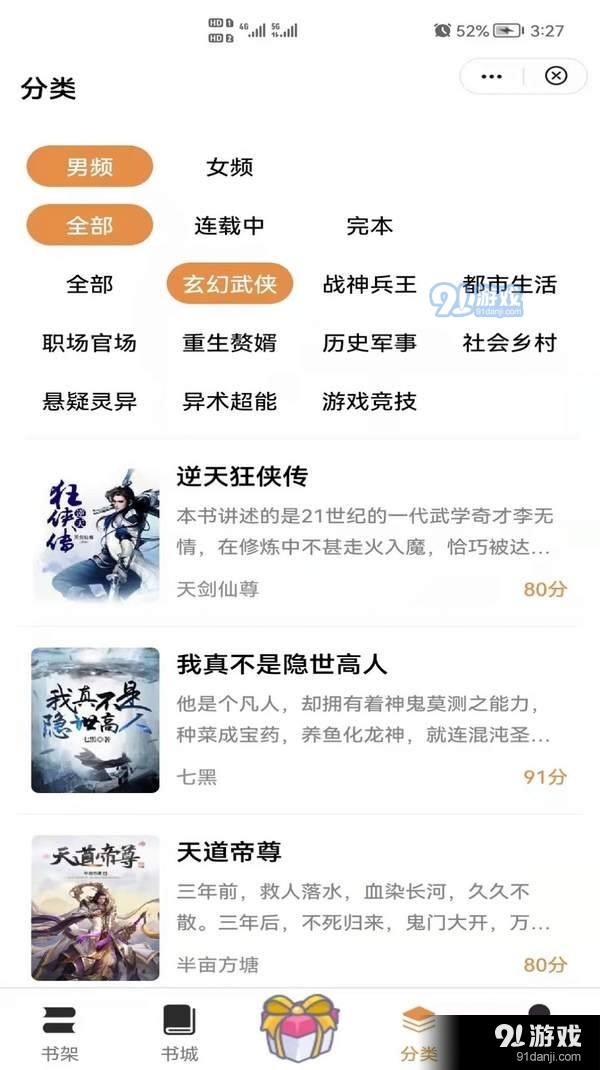The height and width of the screenshot is (1070, 600).
Task: Filter by 连载中 status
Action: pyautogui.click(x=230, y=226)
